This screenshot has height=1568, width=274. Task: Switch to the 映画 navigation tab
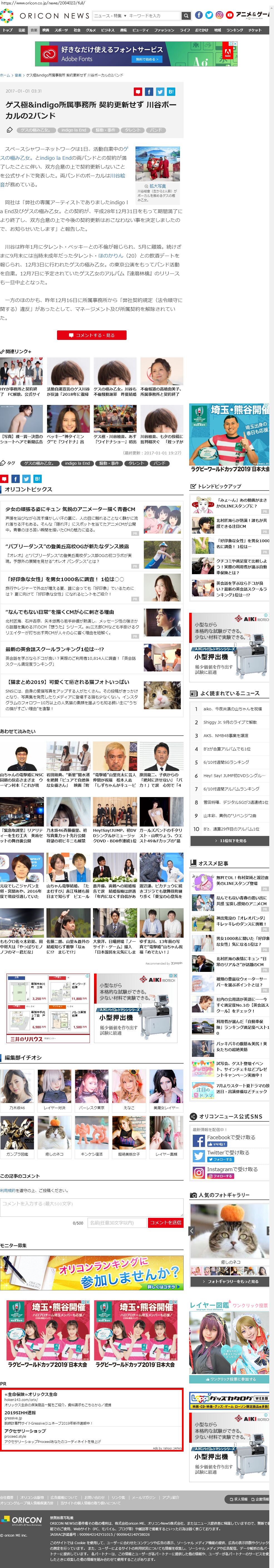pos(46,30)
